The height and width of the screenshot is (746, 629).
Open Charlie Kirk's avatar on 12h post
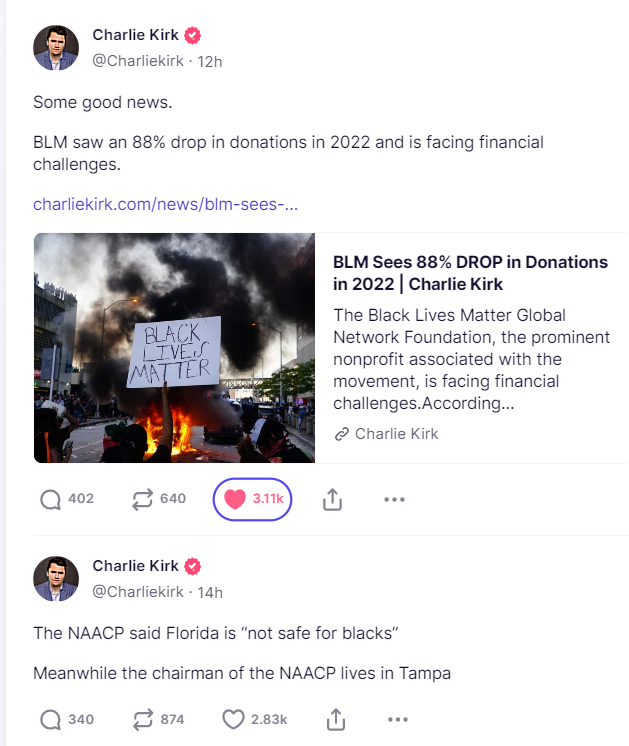coord(56,47)
